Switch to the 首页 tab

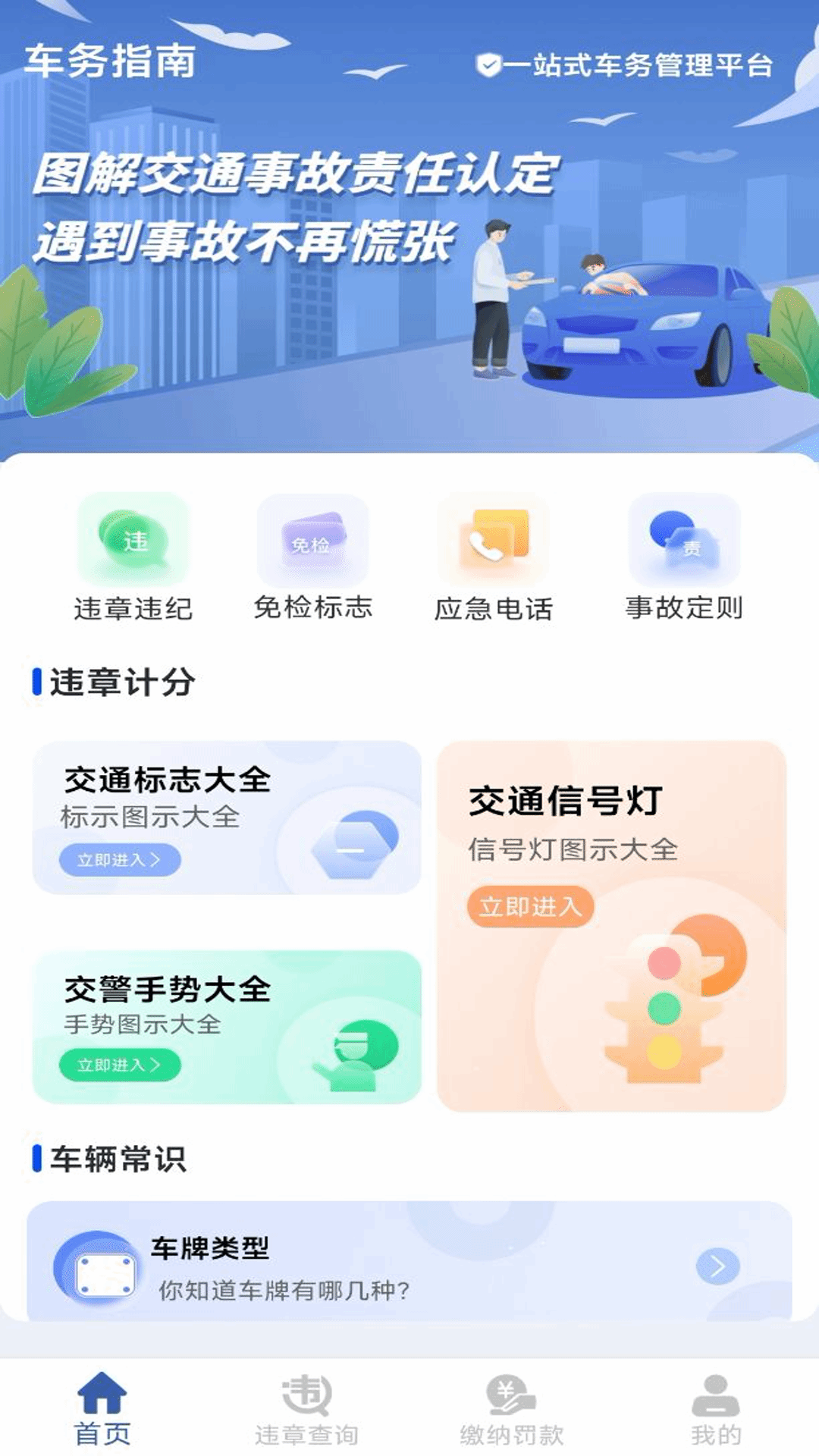pos(102,1409)
